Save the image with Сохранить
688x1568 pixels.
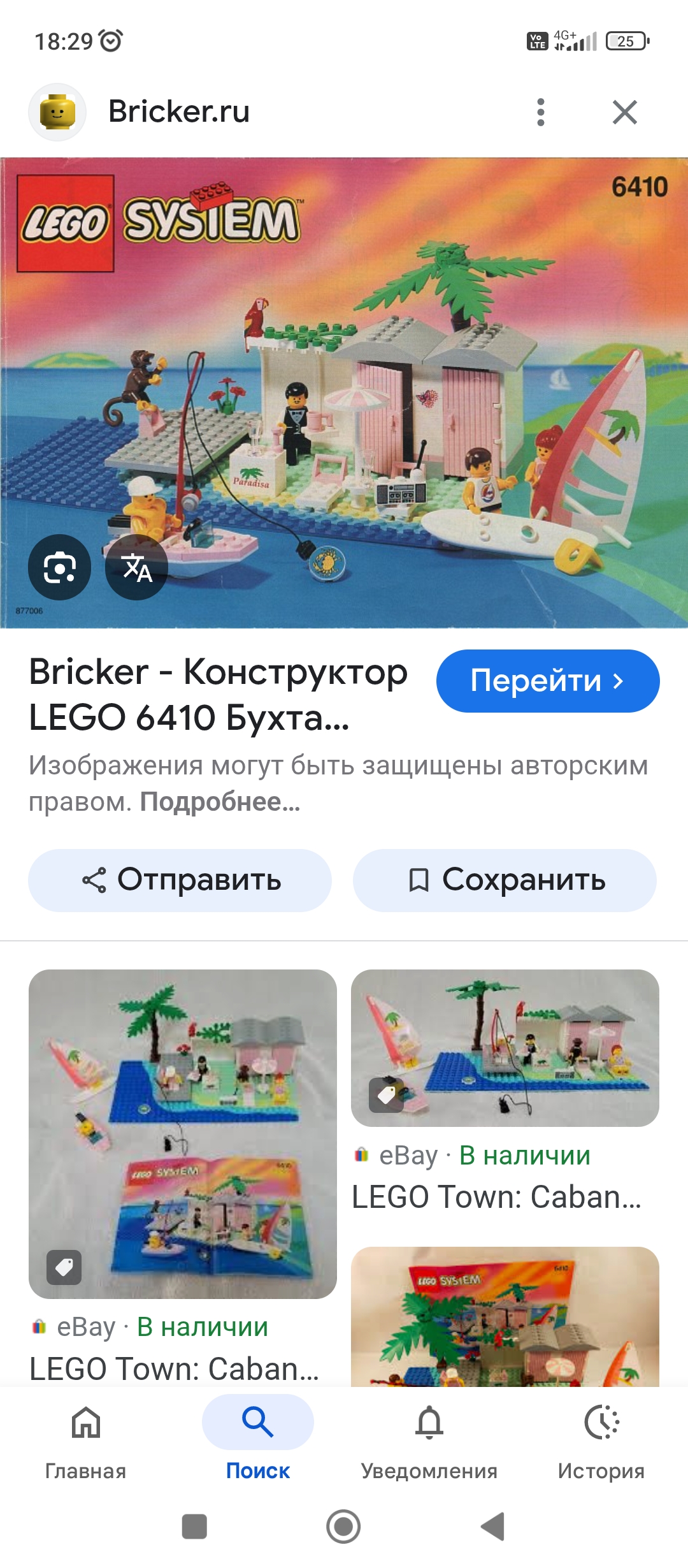tap(505, 880)
